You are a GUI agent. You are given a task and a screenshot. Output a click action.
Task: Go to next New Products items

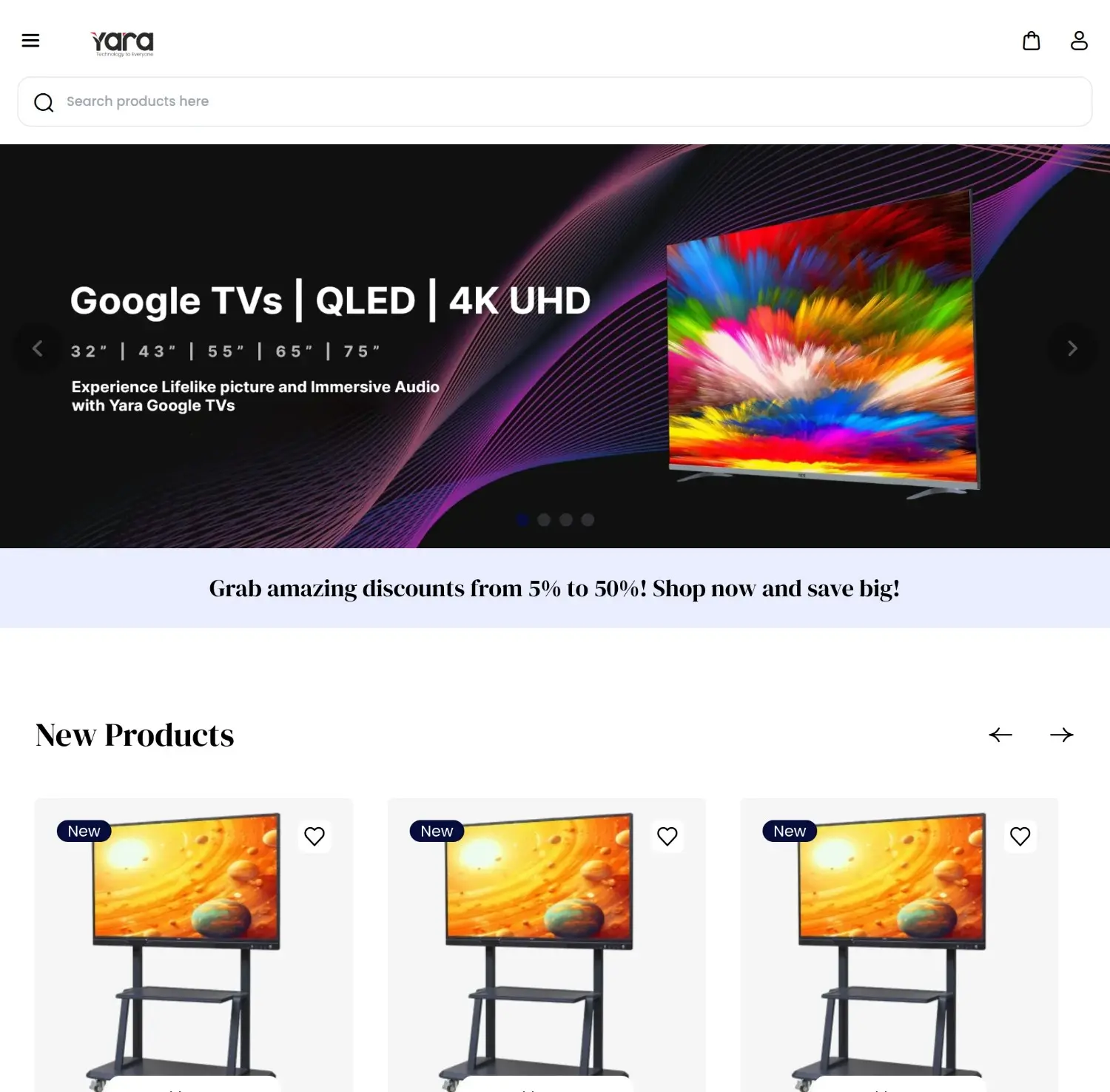click(x=1061, y=735)
